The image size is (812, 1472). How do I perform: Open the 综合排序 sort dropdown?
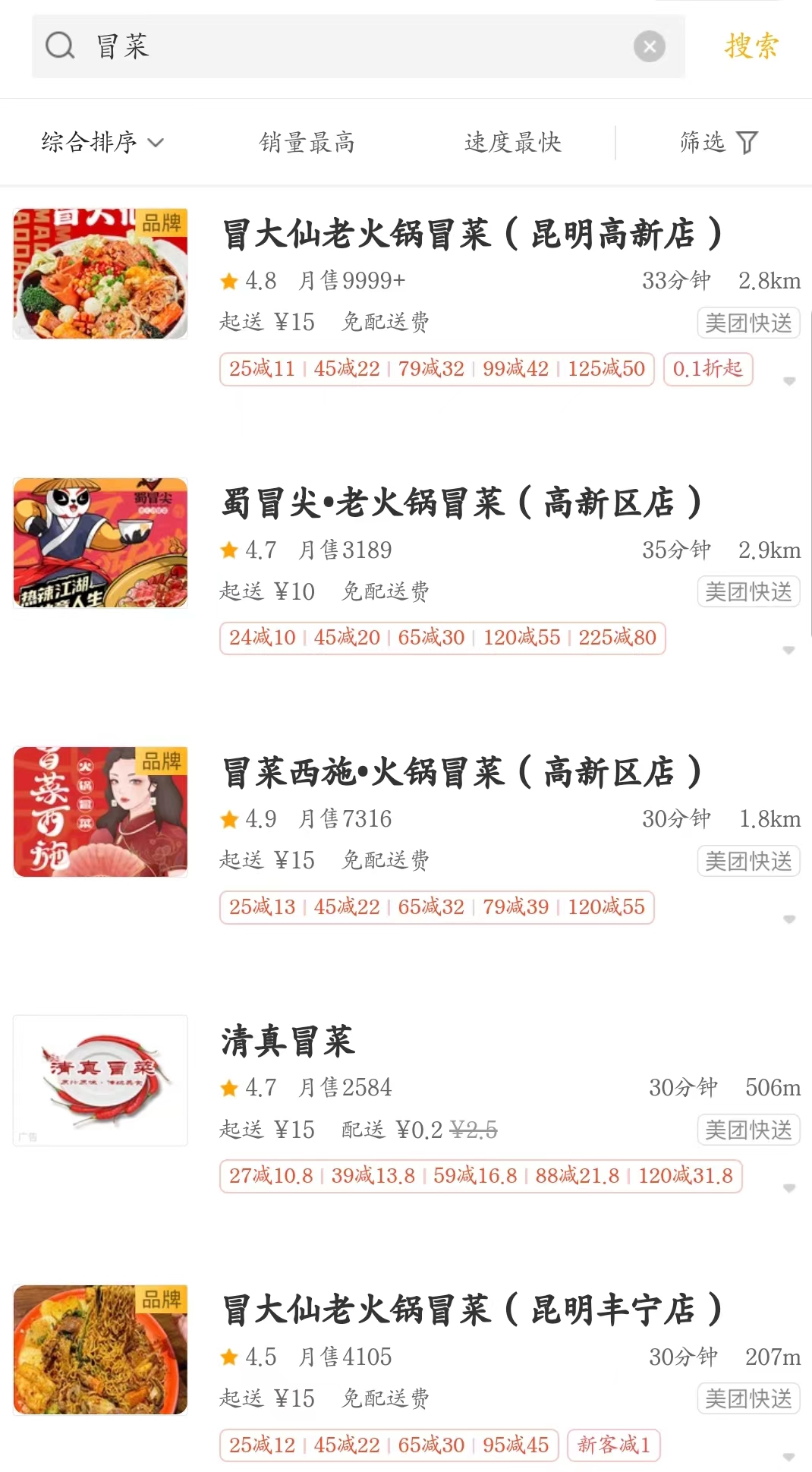pos(102,141)
